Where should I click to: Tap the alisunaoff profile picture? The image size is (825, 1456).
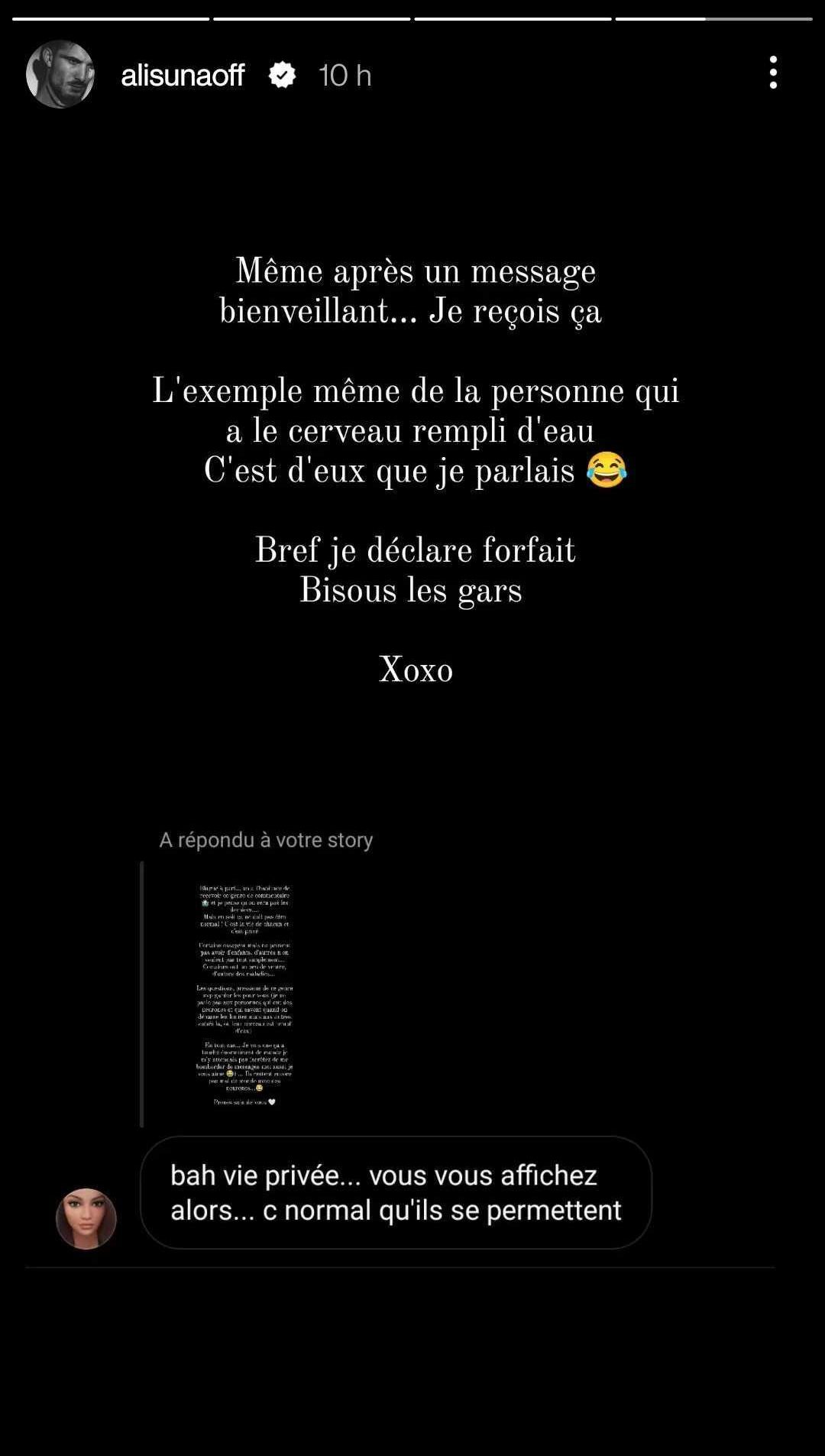[60, 74]
